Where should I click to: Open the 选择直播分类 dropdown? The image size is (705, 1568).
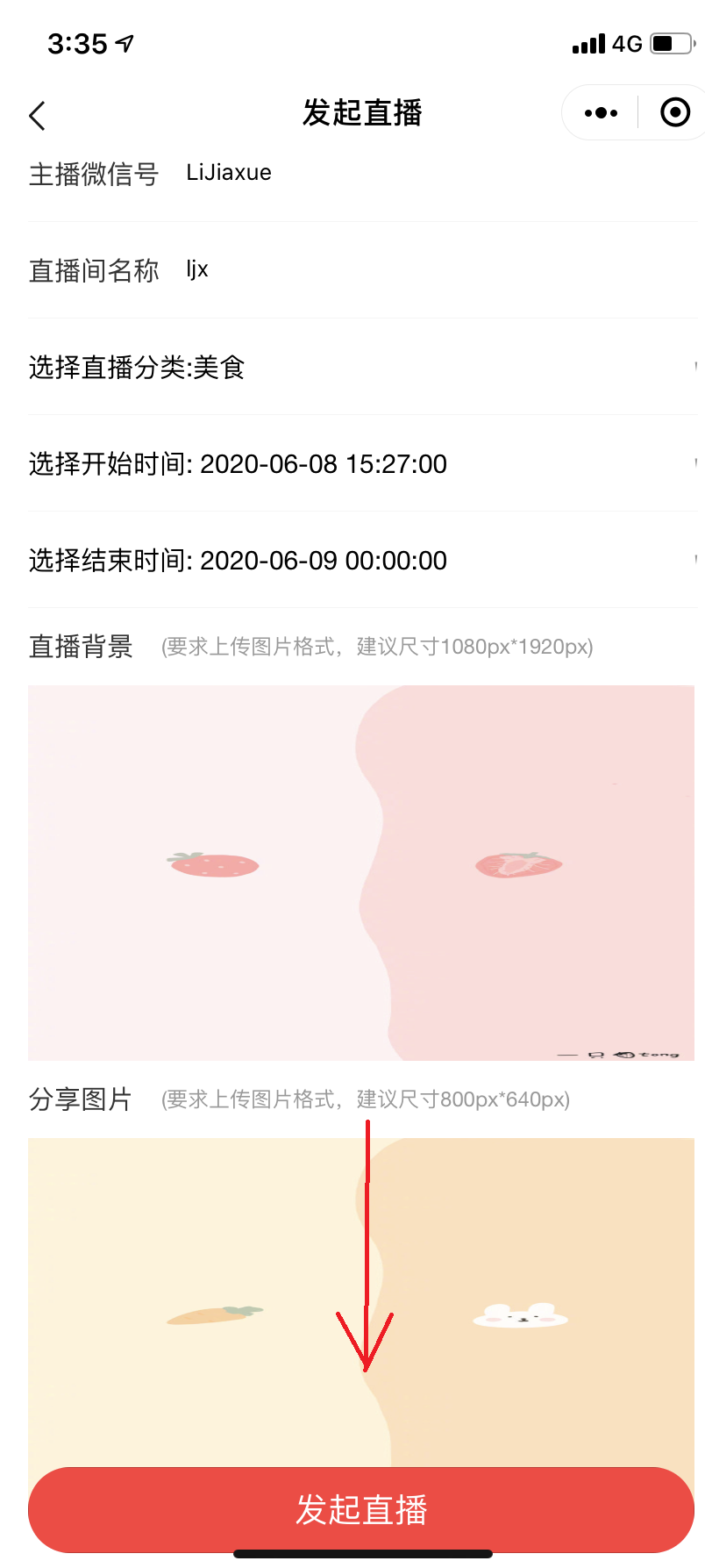361,367
